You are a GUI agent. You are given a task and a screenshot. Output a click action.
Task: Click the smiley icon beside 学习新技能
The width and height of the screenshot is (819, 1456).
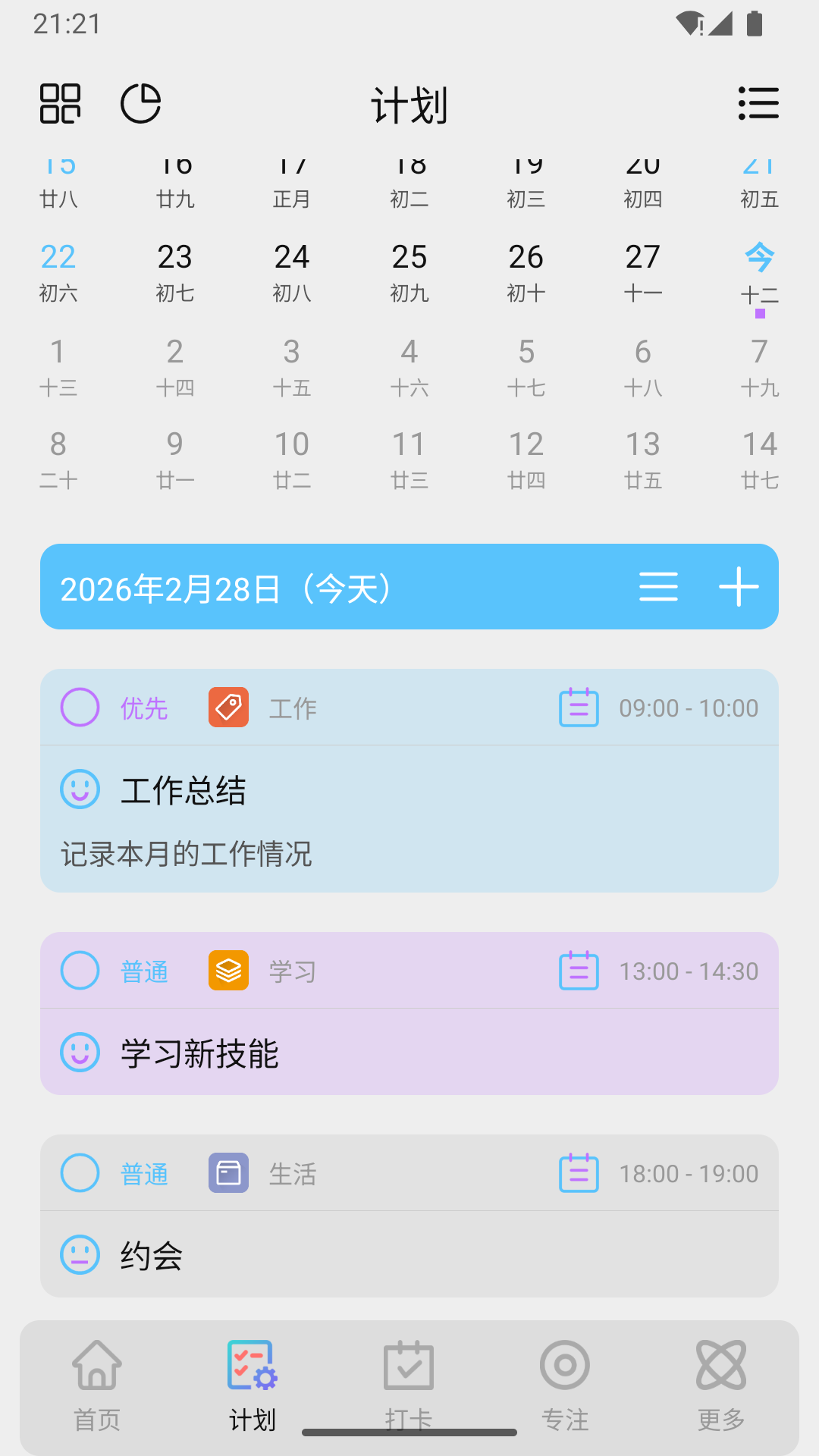(79, 1053)
